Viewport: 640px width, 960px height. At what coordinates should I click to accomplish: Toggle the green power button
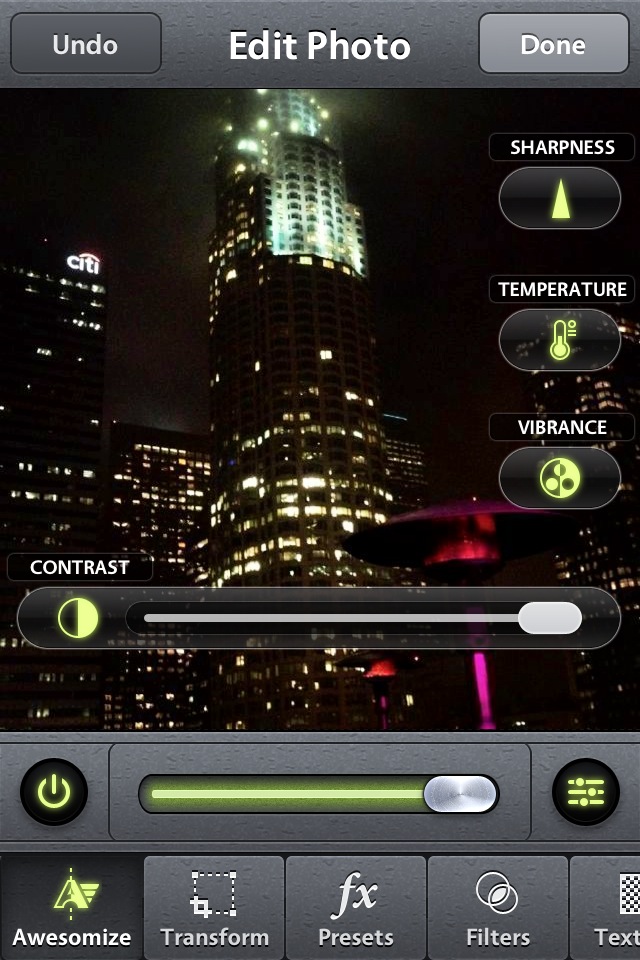[x=54, y=792]
